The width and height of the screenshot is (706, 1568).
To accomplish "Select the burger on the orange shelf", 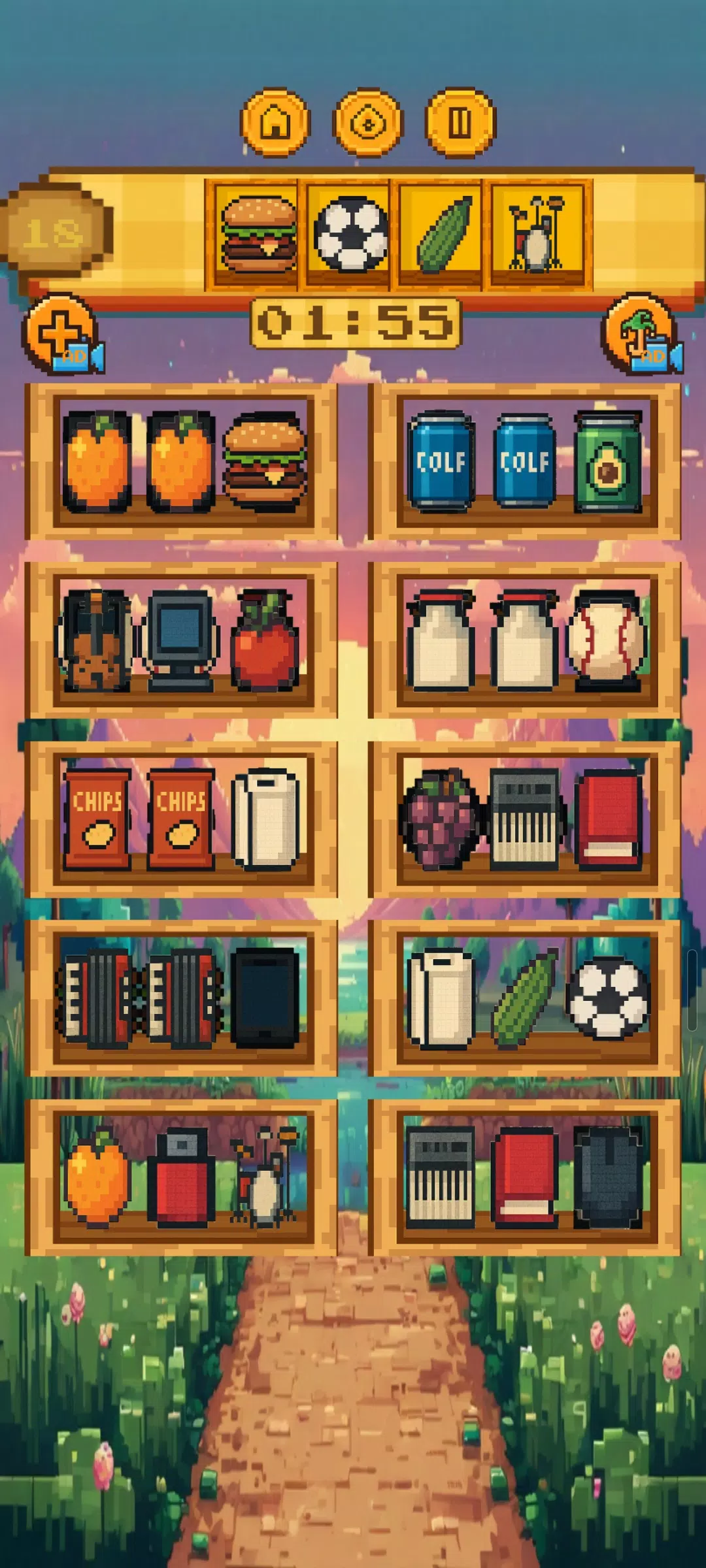I will coord(265,461).
